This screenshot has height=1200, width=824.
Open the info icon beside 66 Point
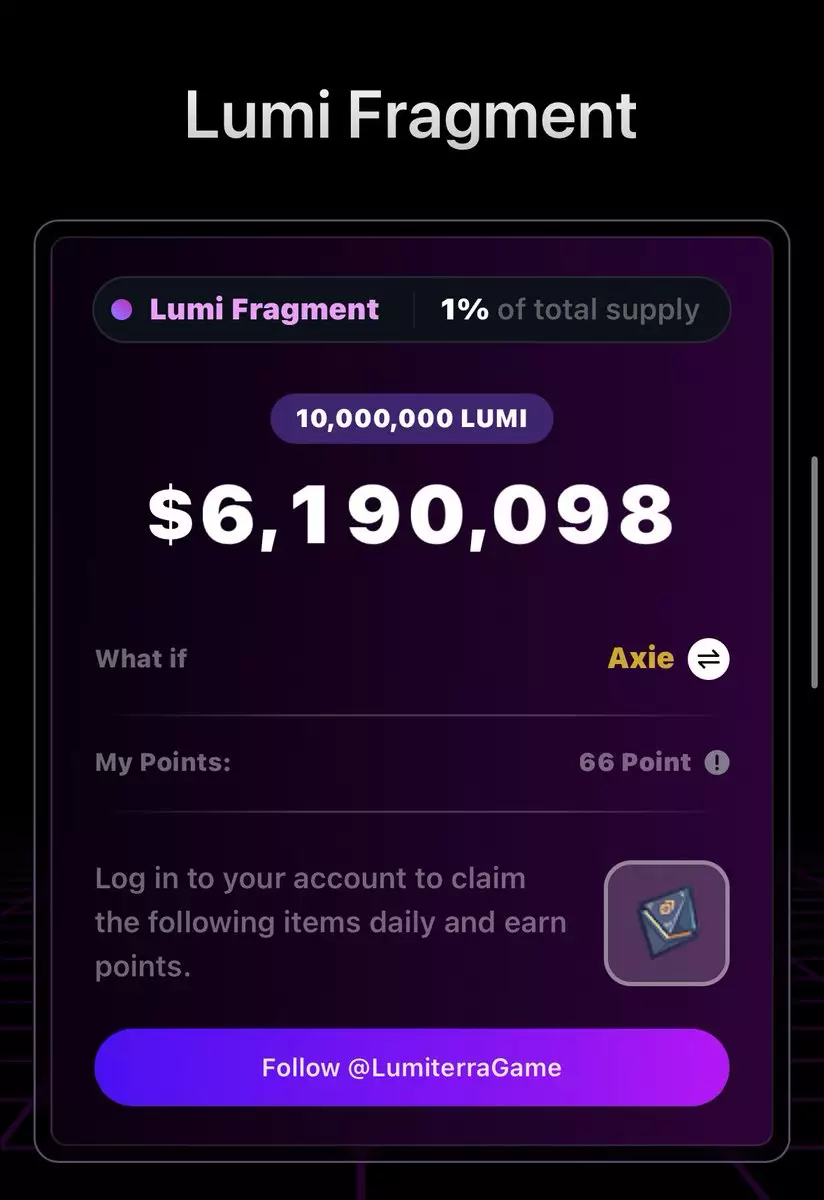point(717,763)
